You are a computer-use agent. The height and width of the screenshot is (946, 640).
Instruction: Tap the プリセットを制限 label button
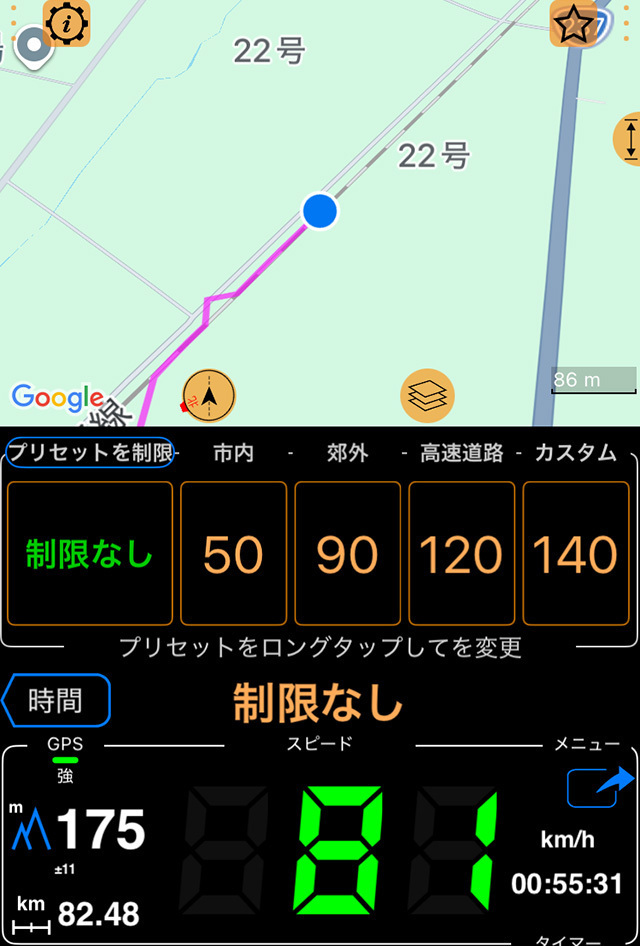tap(90, 452)
